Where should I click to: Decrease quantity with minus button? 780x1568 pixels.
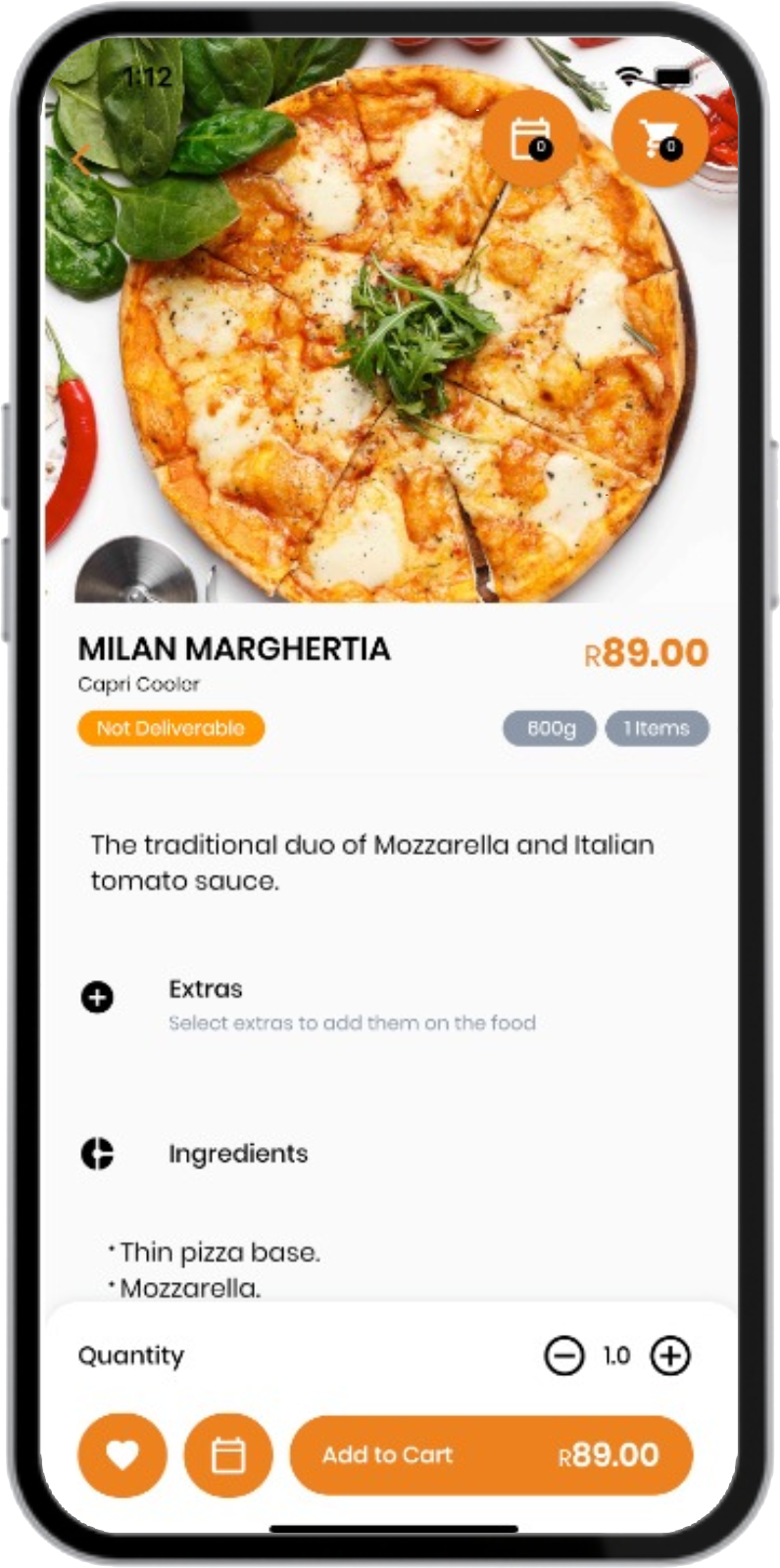pyautogui.click(x=563, y=1355)
